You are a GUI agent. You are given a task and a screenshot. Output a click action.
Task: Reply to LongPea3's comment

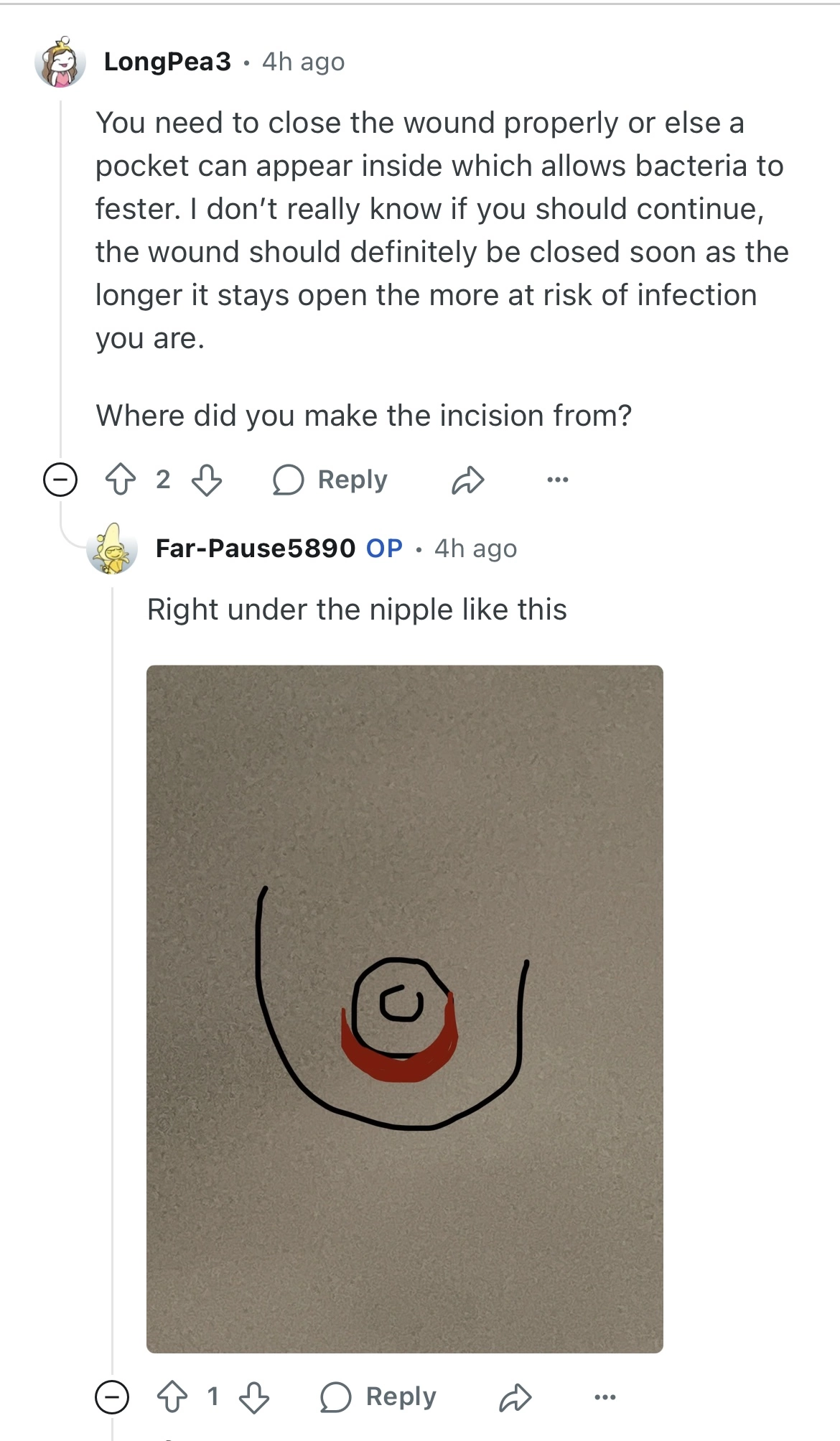click(x=330, y=480)
